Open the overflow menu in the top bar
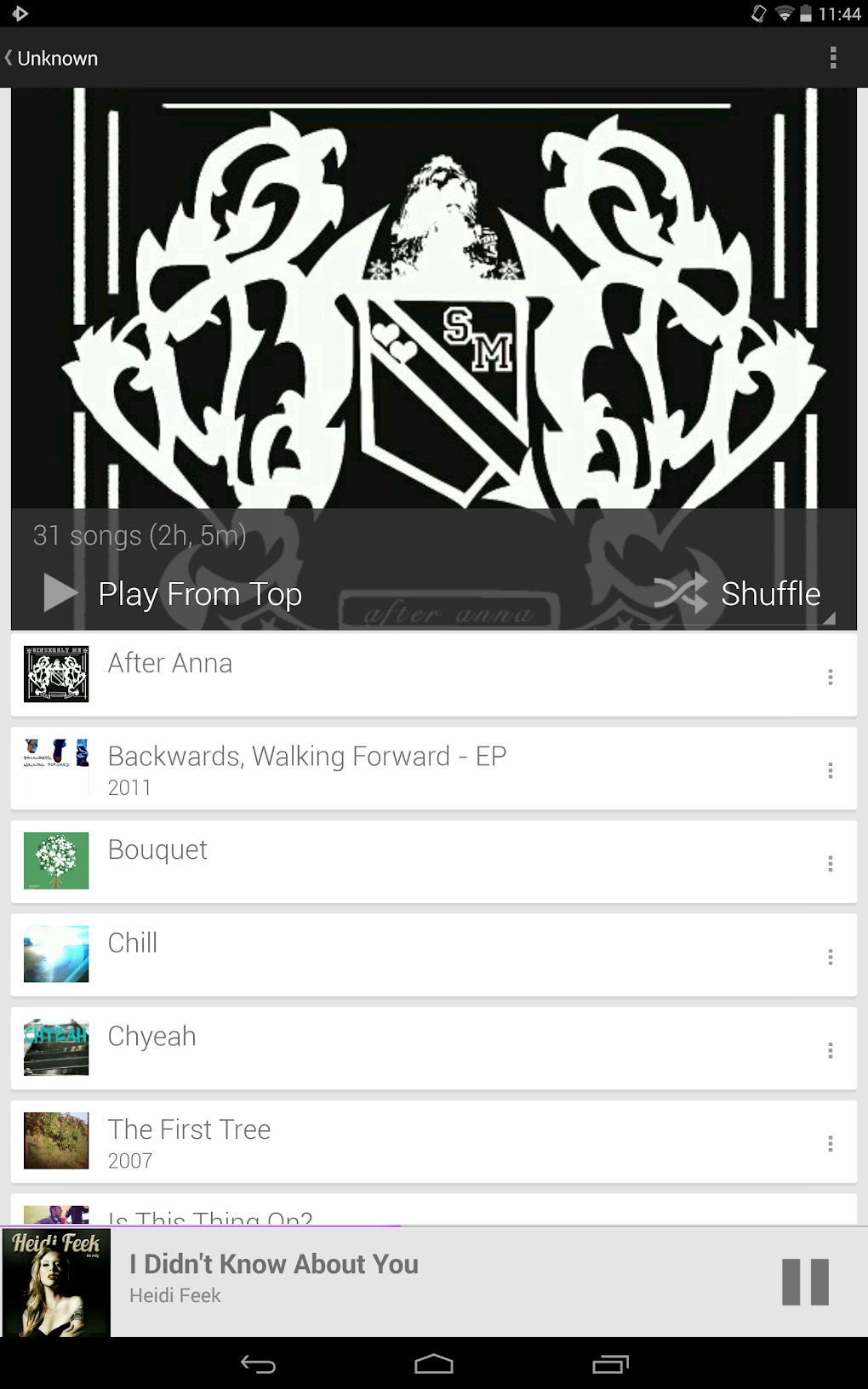Image resolution: width=868 pixels, height=1389 pixels. point(832,58)
